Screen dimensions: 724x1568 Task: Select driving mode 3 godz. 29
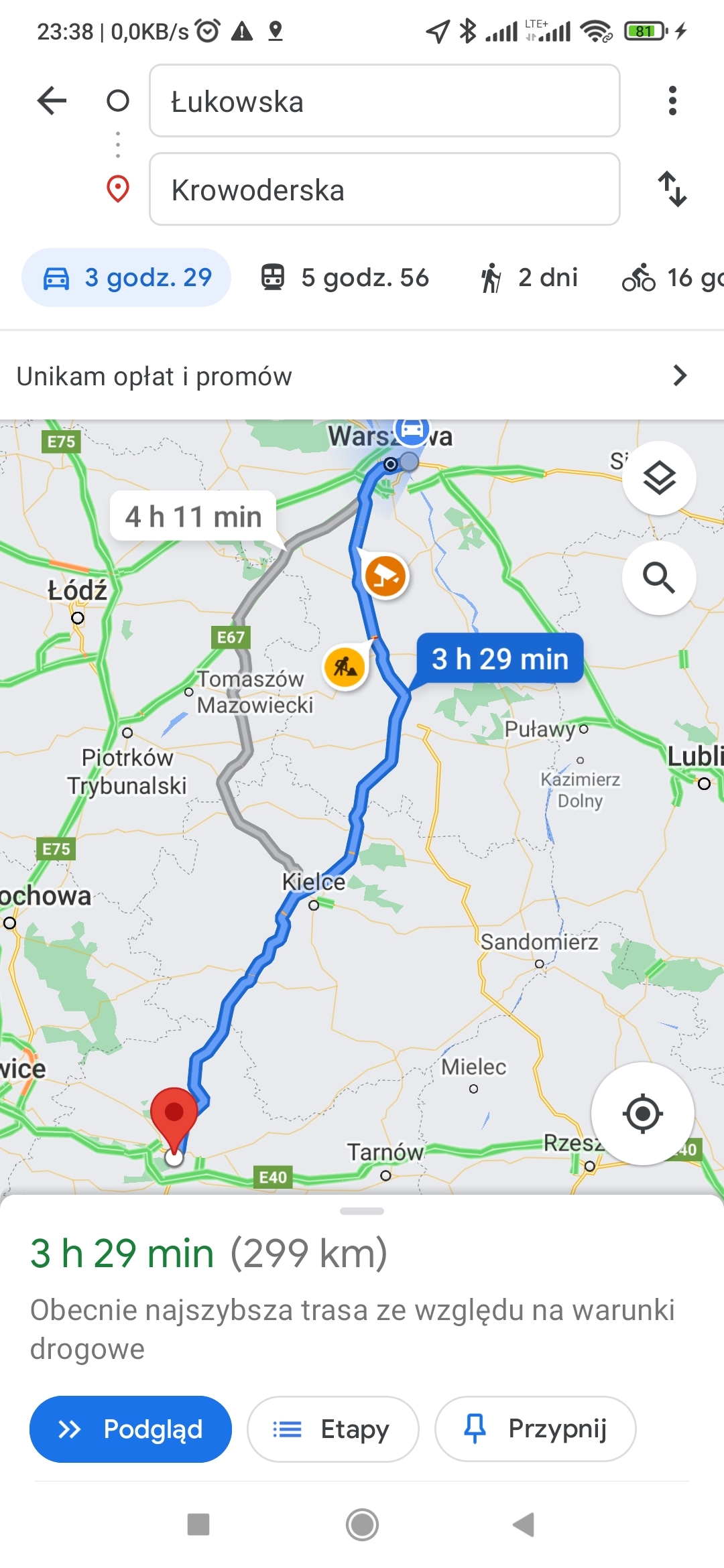tap(127, 277)
